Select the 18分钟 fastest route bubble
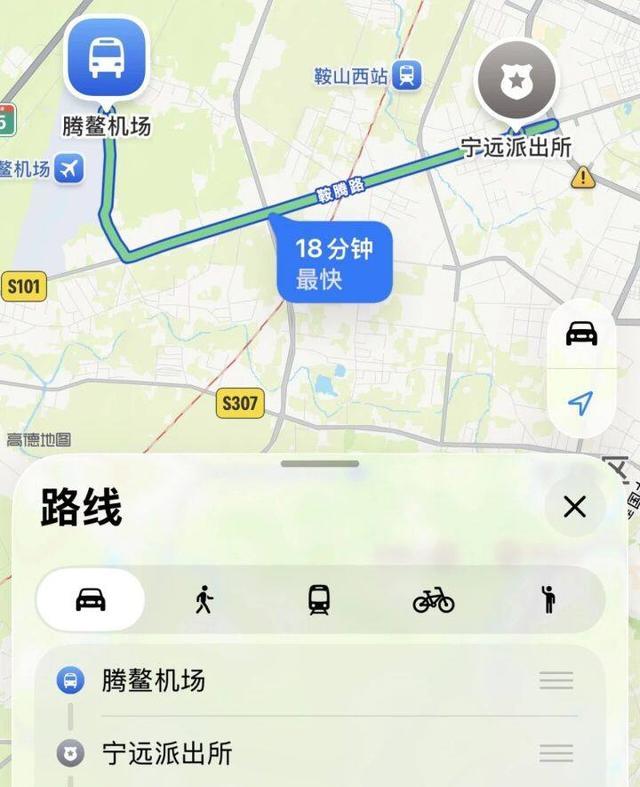 [x=334, y=262]
